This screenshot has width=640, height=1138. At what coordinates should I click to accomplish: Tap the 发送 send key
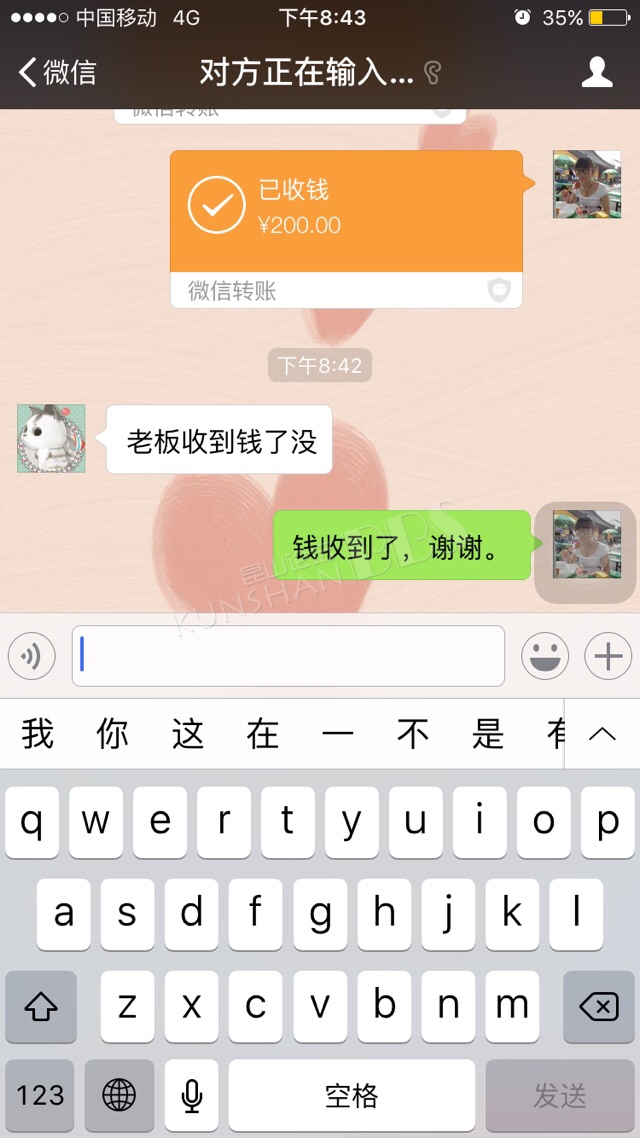tap(559, 1095)
